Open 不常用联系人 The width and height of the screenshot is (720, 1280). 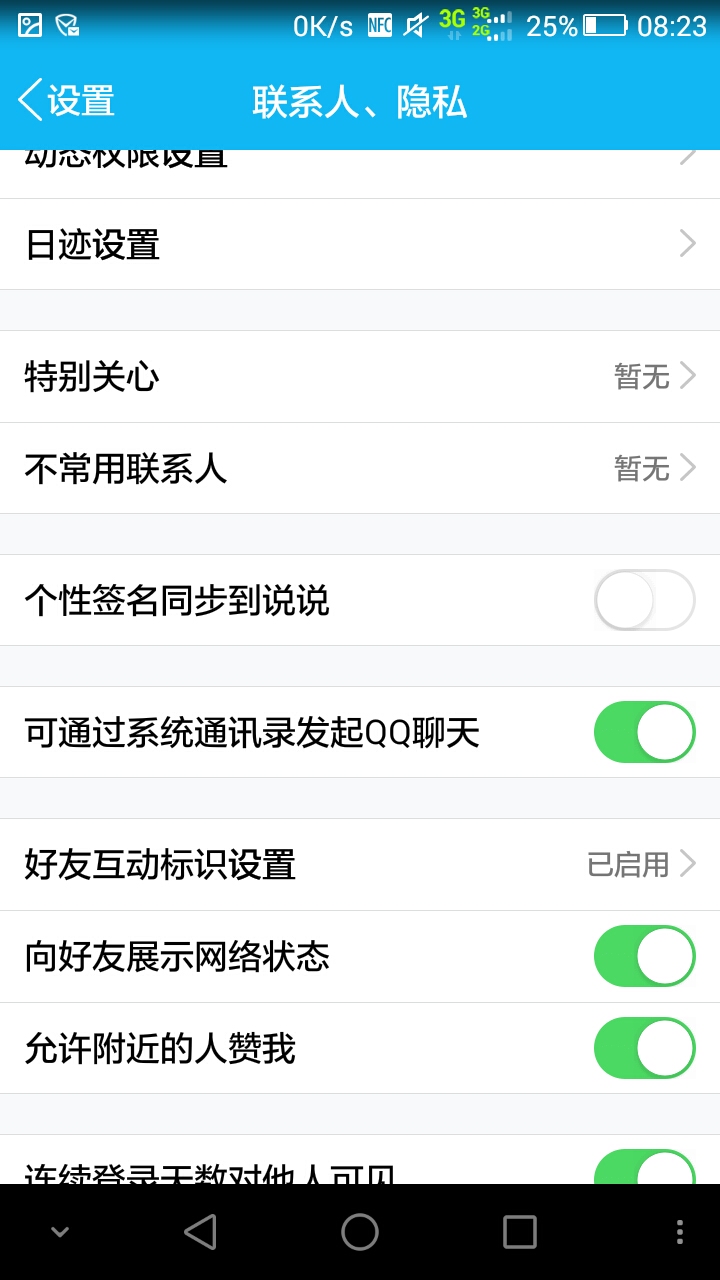coord(360,468)
